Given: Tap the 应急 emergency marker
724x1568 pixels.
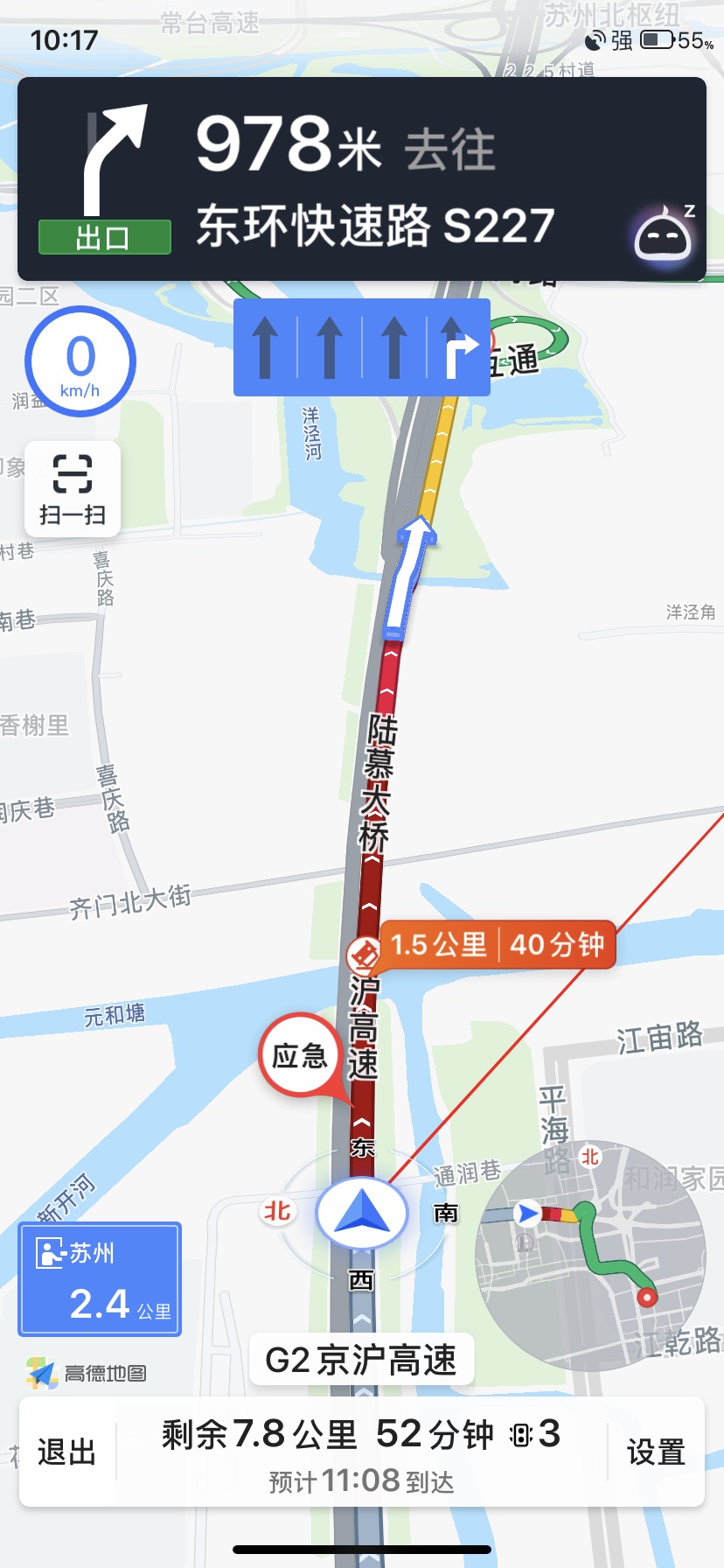Looking at the screenshot, I should coord(300,1056).
